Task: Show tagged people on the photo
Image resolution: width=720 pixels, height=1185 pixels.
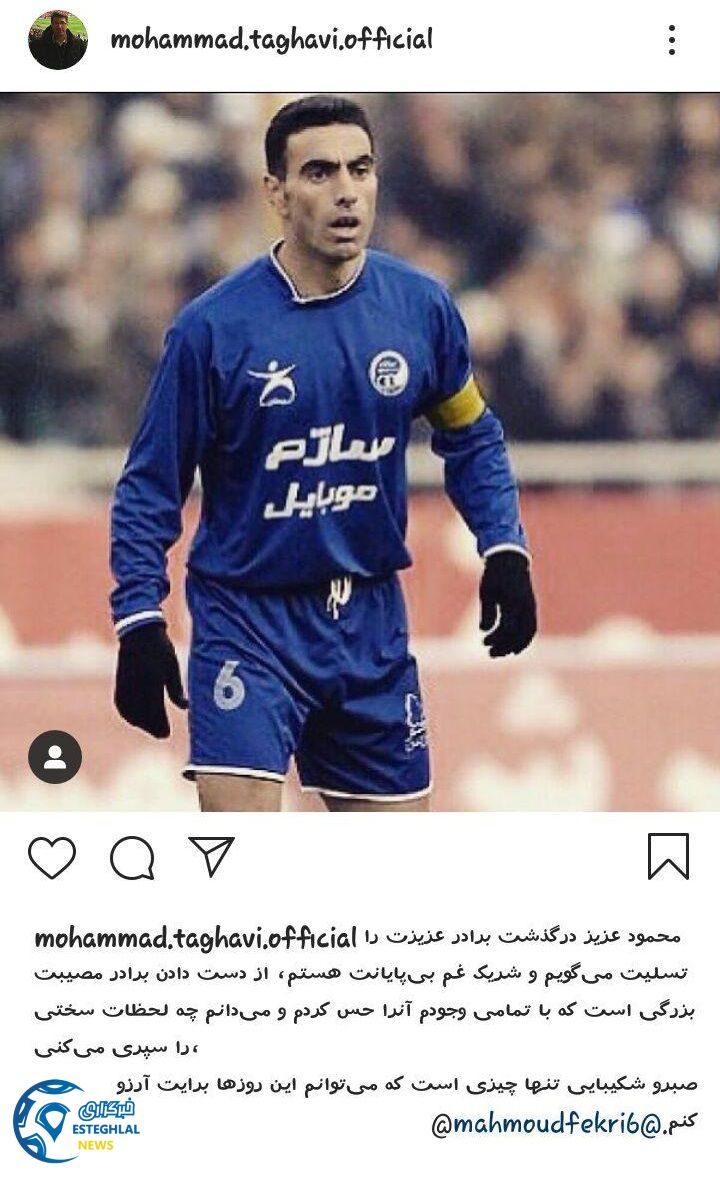Action: pos(55,757)
